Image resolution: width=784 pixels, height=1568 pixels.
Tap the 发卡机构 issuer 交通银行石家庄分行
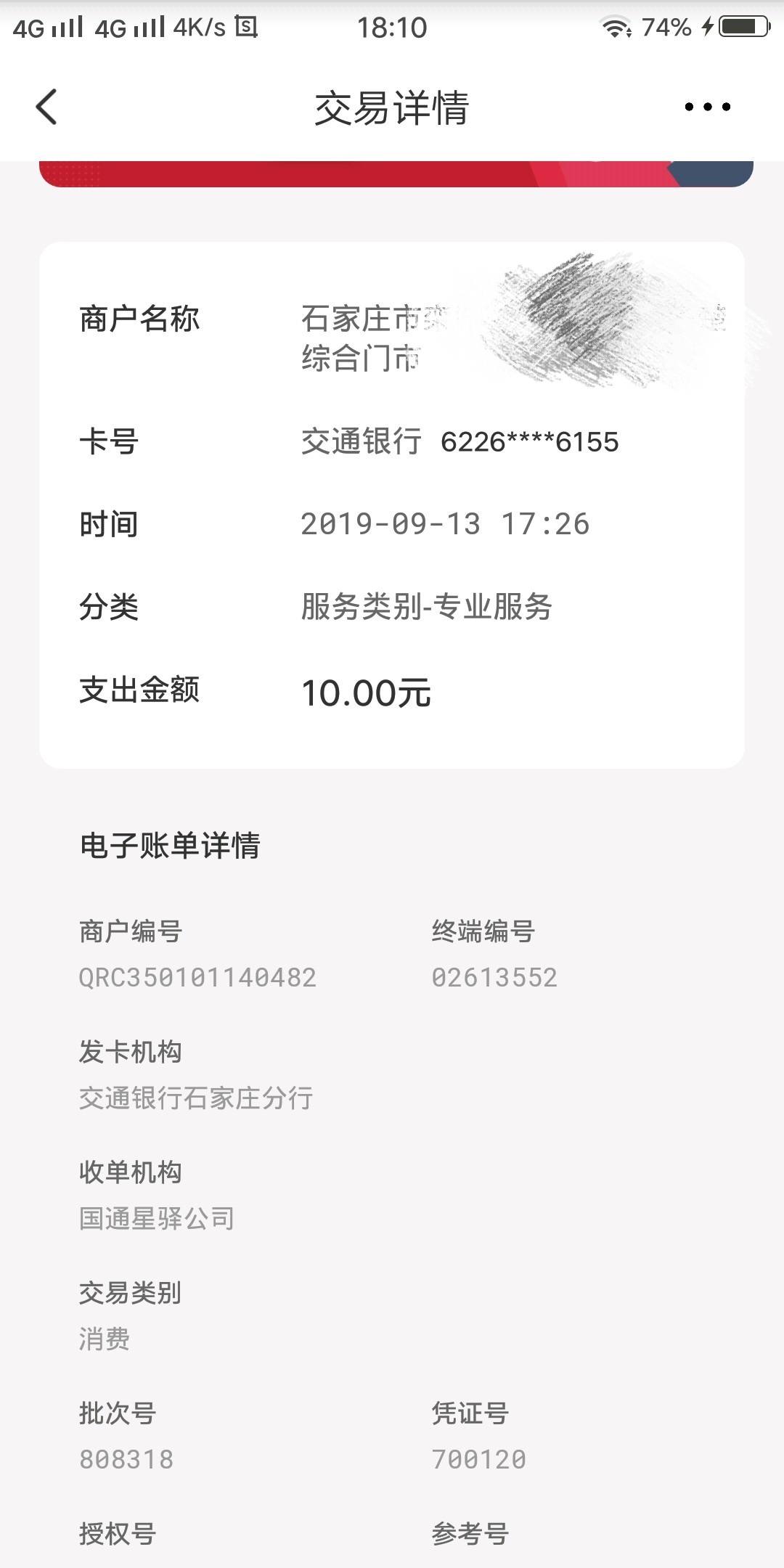(x=196, y=1098)
